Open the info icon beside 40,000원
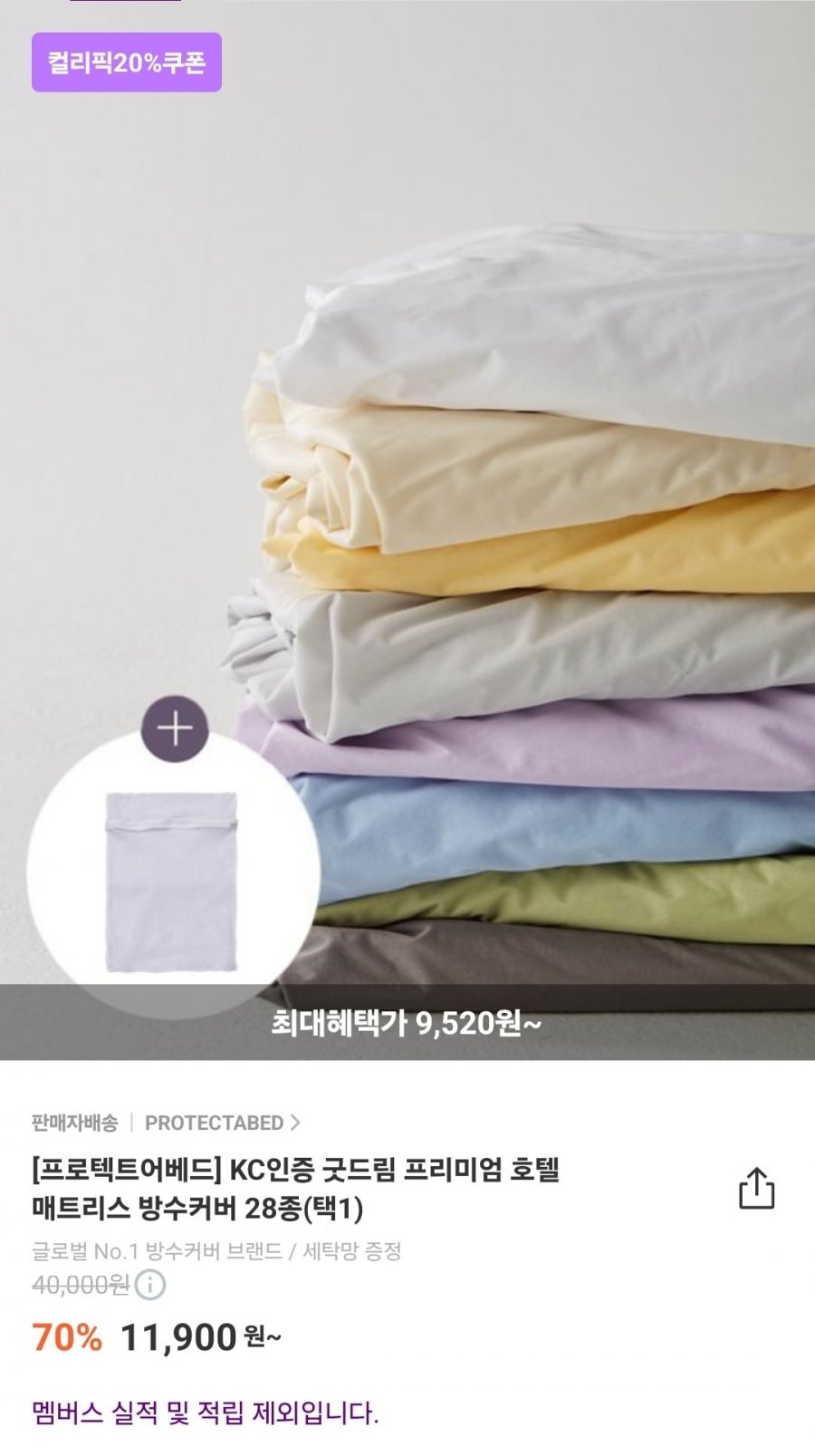 point(150,1285)
